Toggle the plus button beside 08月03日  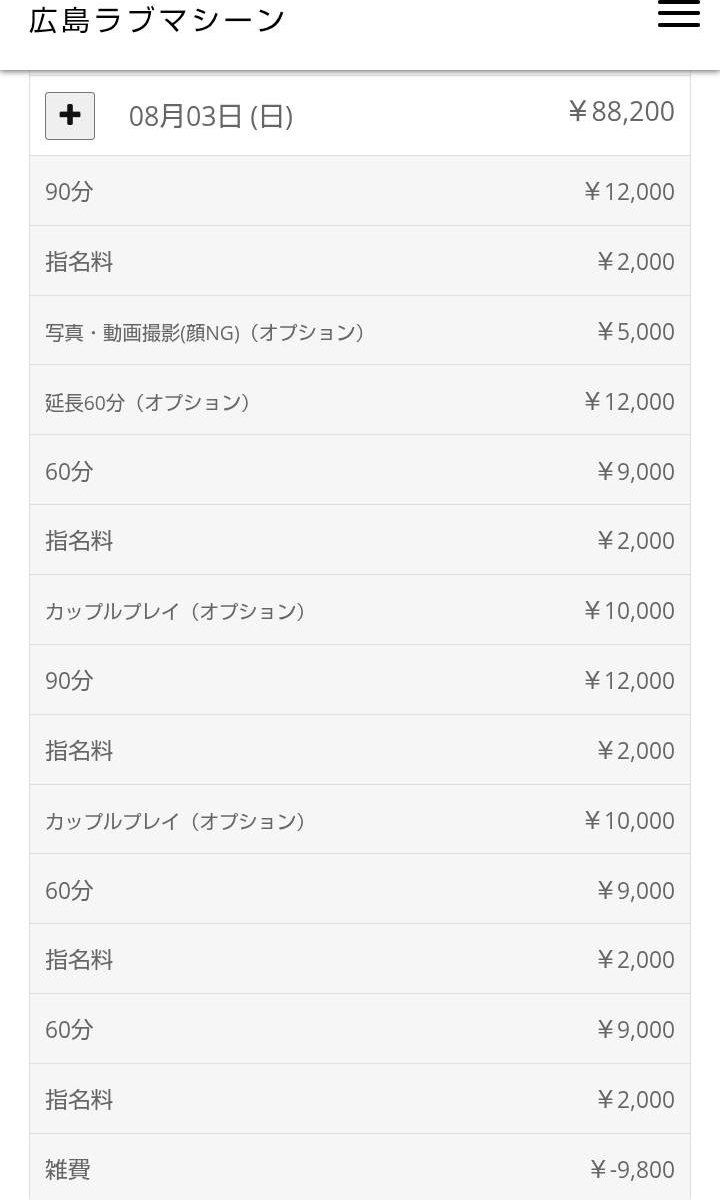pyautogui.click(x=70, y=116)
